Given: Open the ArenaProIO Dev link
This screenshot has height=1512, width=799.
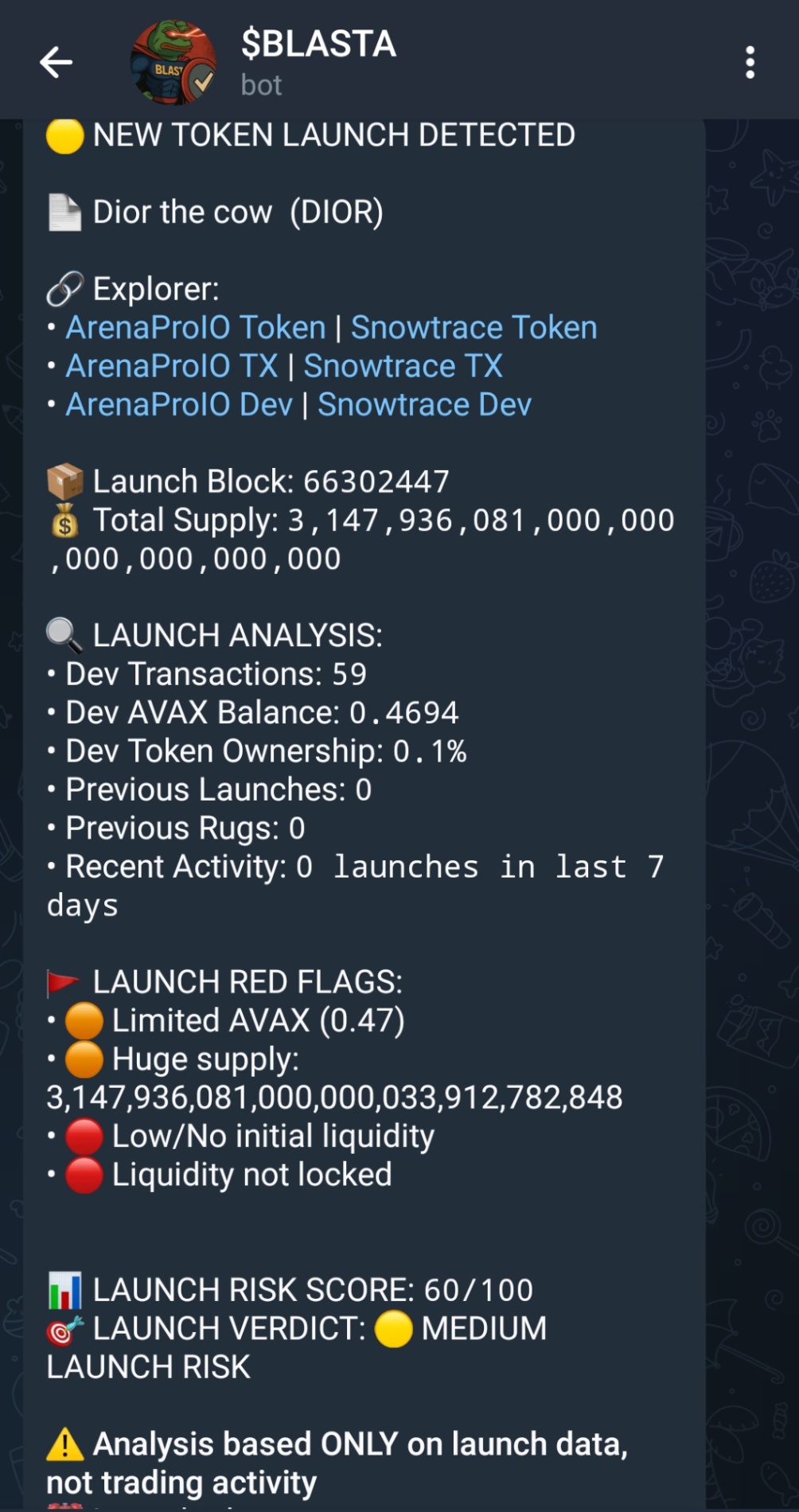Looking at the screenshot, I should [x=179, y=405].
